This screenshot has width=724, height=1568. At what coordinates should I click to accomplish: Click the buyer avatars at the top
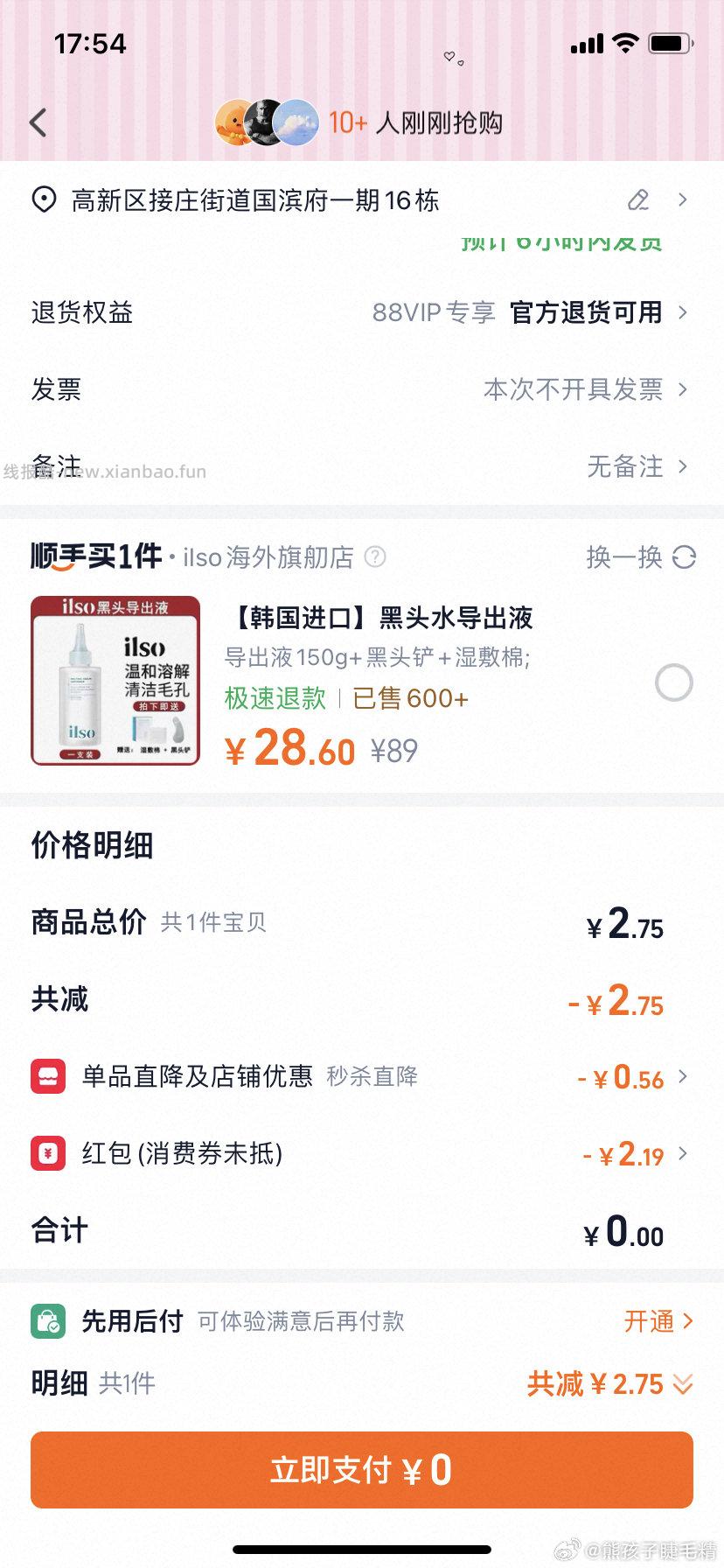[x=265, y=123]
